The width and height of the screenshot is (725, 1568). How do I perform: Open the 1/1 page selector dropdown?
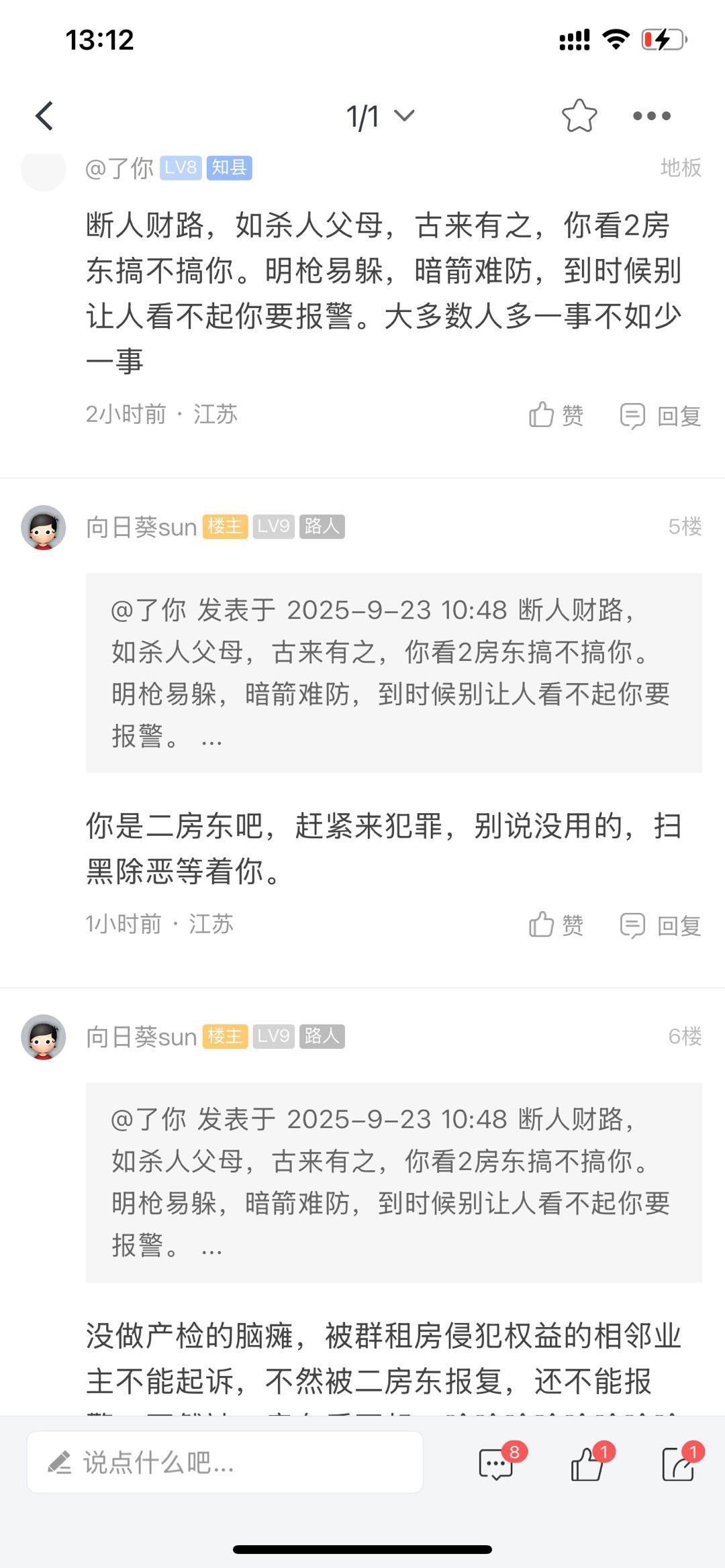tap(380, 116)
